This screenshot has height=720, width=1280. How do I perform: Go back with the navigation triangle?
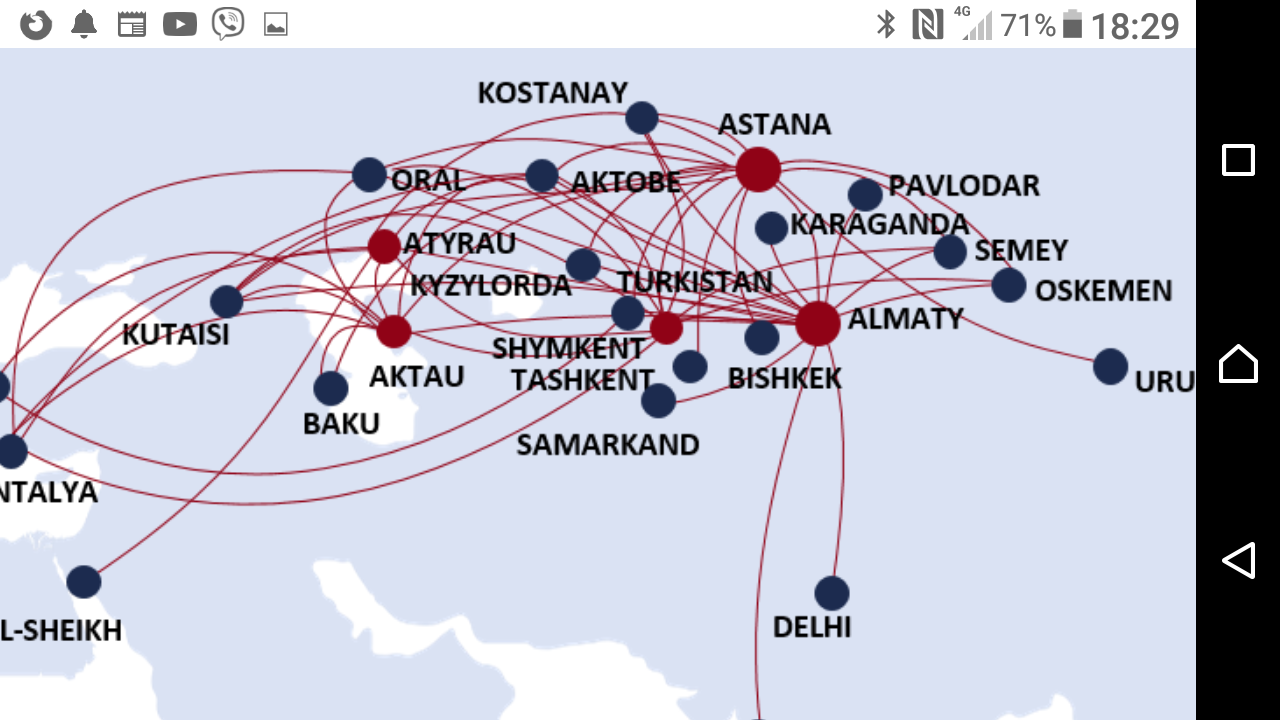coord(1238,560)
